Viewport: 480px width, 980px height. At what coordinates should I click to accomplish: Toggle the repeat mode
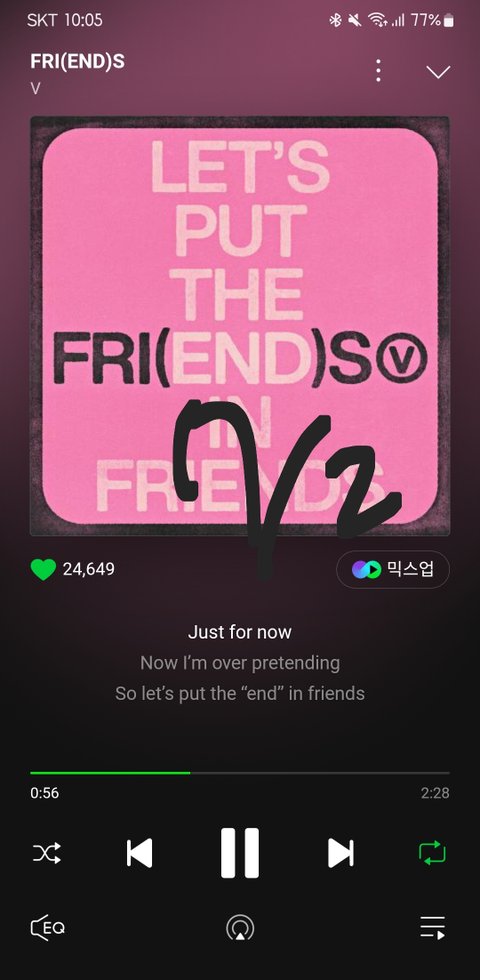click(432, 852)
